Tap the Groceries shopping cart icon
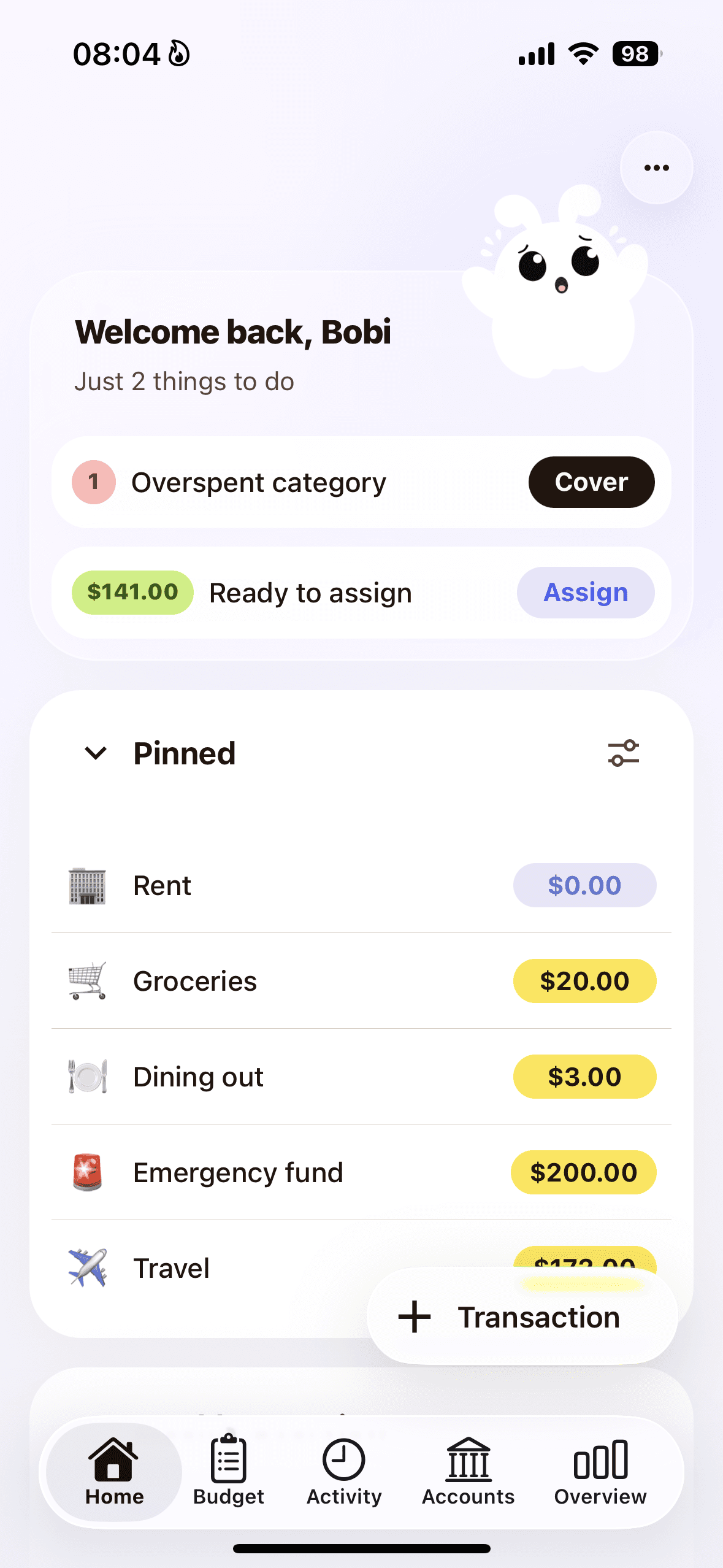The image size is (723, 1568). coord(88,981)
